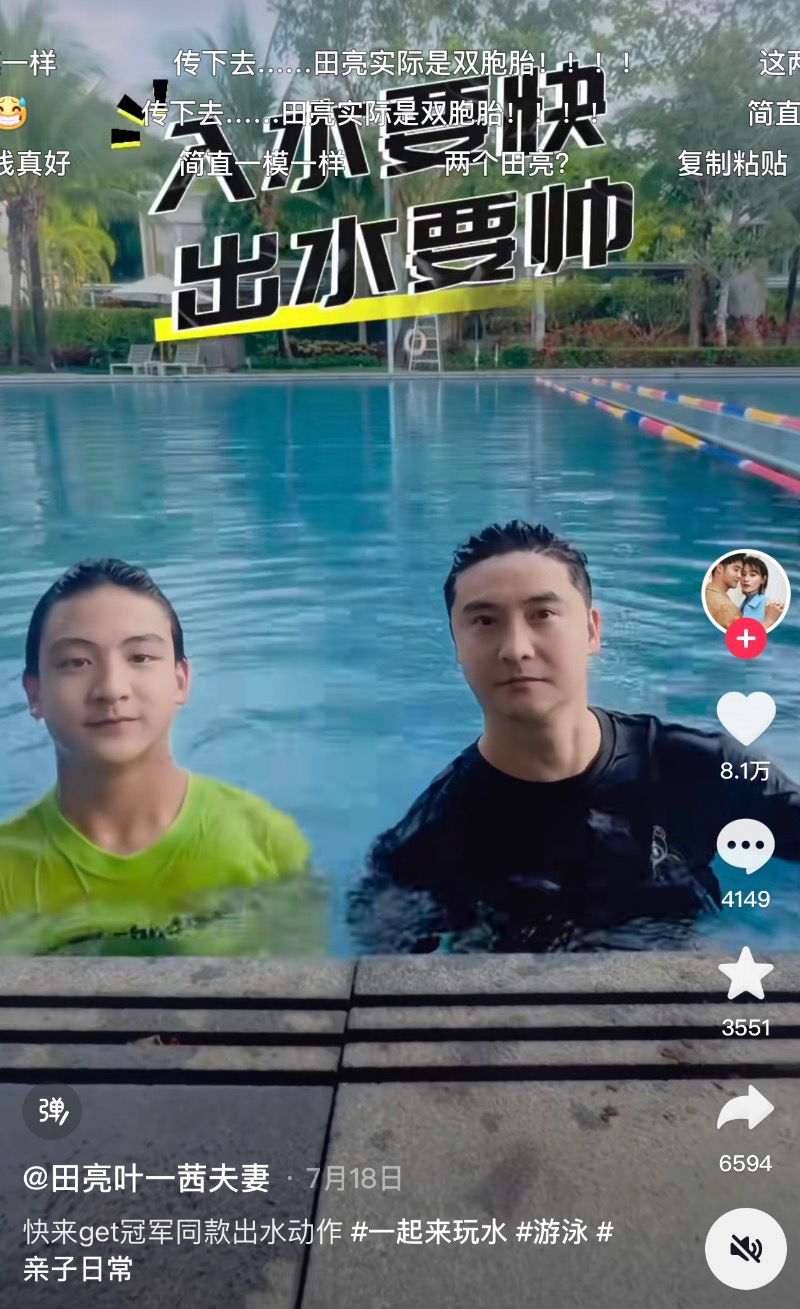This screenshot has height=1309, width=800.
Task: Open the #一起来玩水 hashtag
Action: 428,1232
